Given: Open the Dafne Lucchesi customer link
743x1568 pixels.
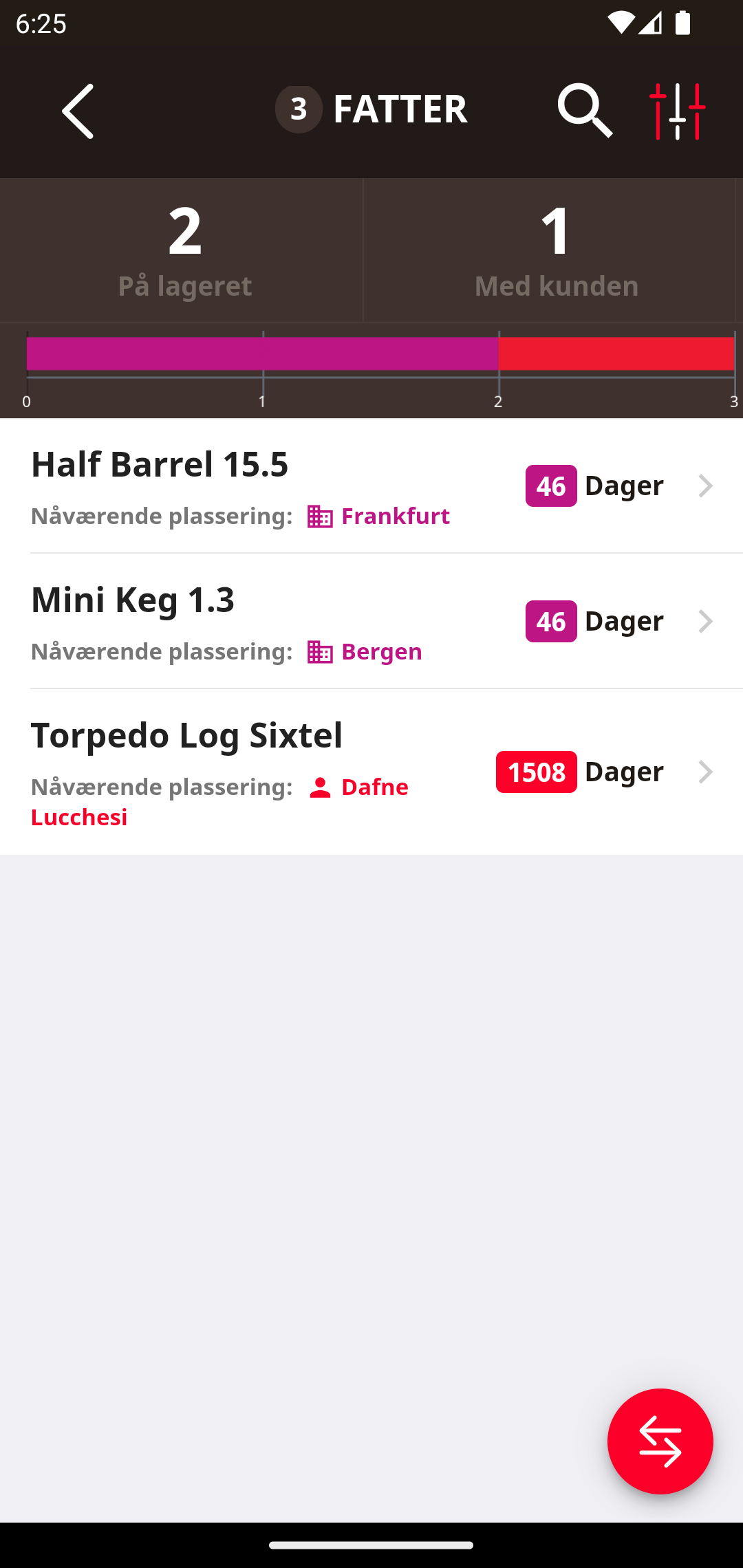Looking at the screenshot, I should click(375, 787).
